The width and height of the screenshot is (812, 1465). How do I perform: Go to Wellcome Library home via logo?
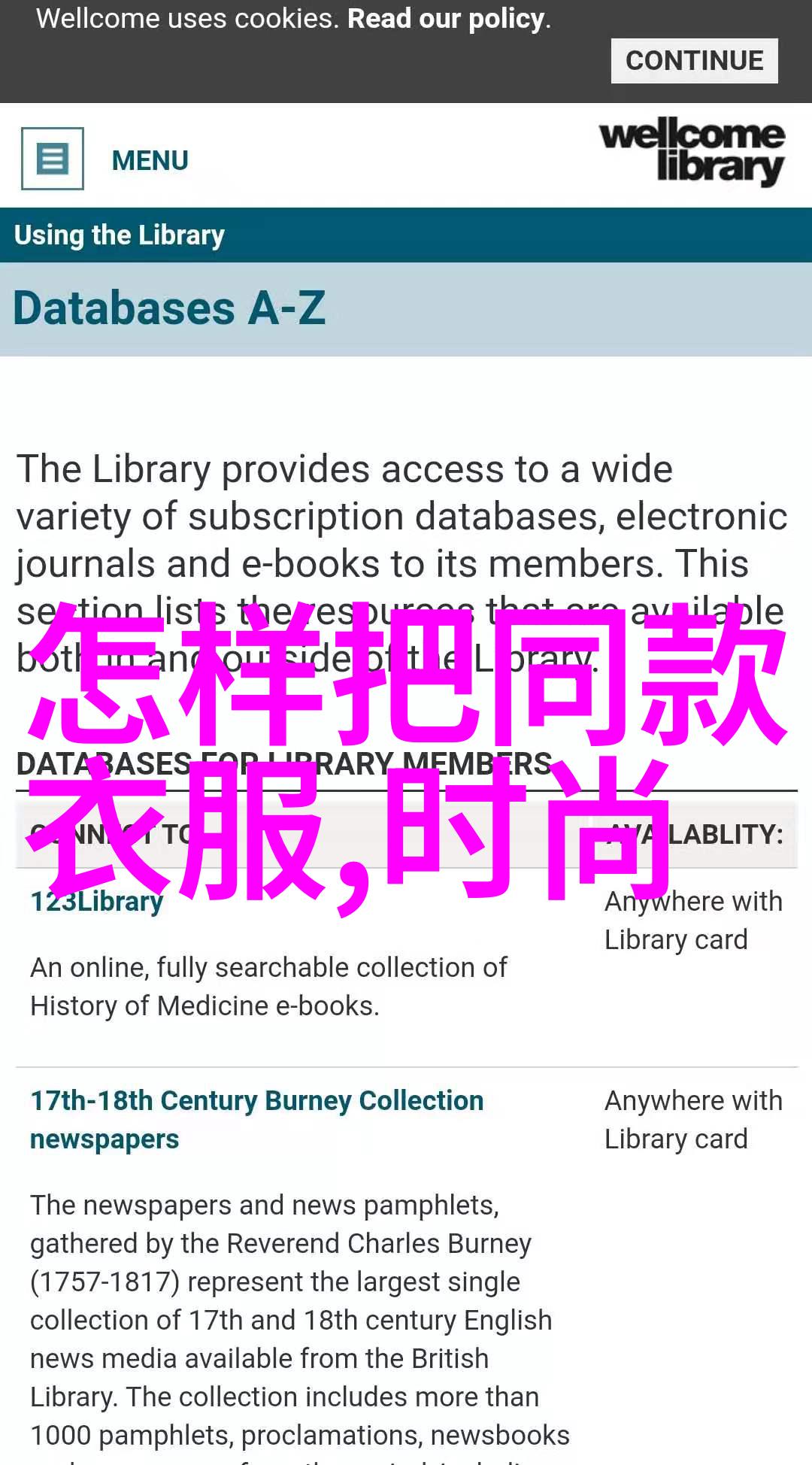692,152
